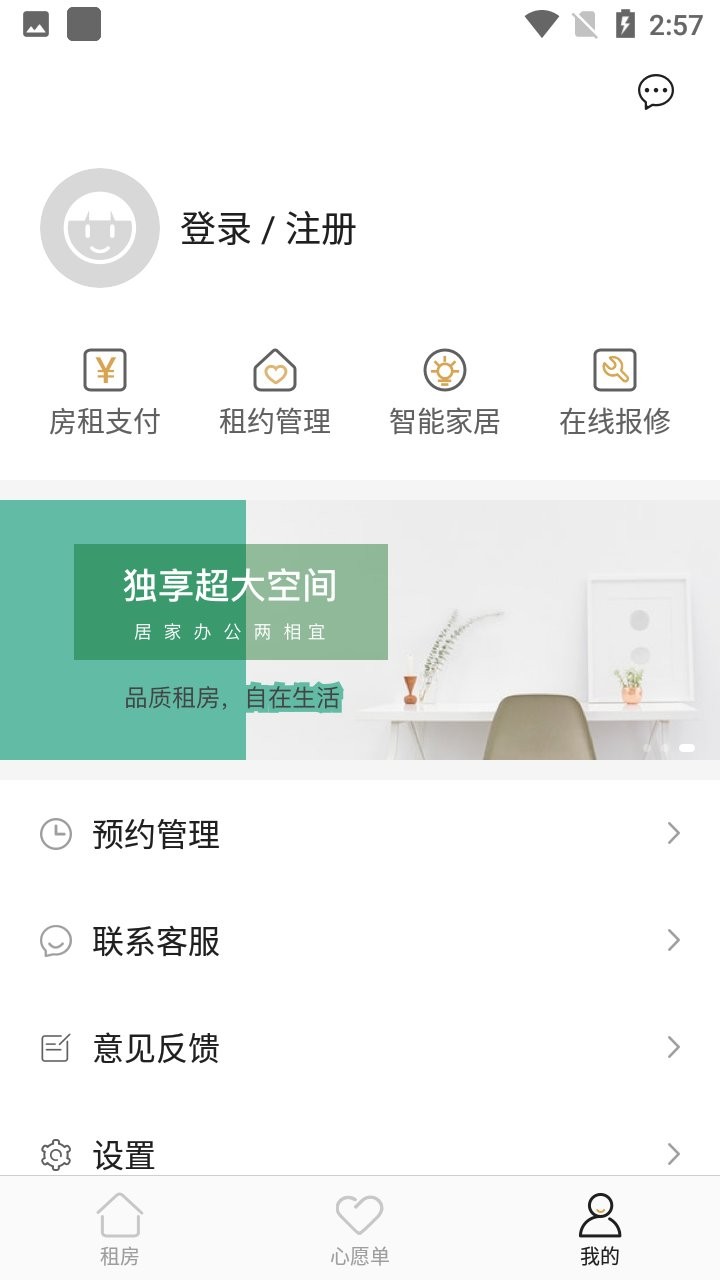The image size is (720, 1280).
Task: Expand 预约管理 via its right chevron
Action: click(x=671, y=833)
